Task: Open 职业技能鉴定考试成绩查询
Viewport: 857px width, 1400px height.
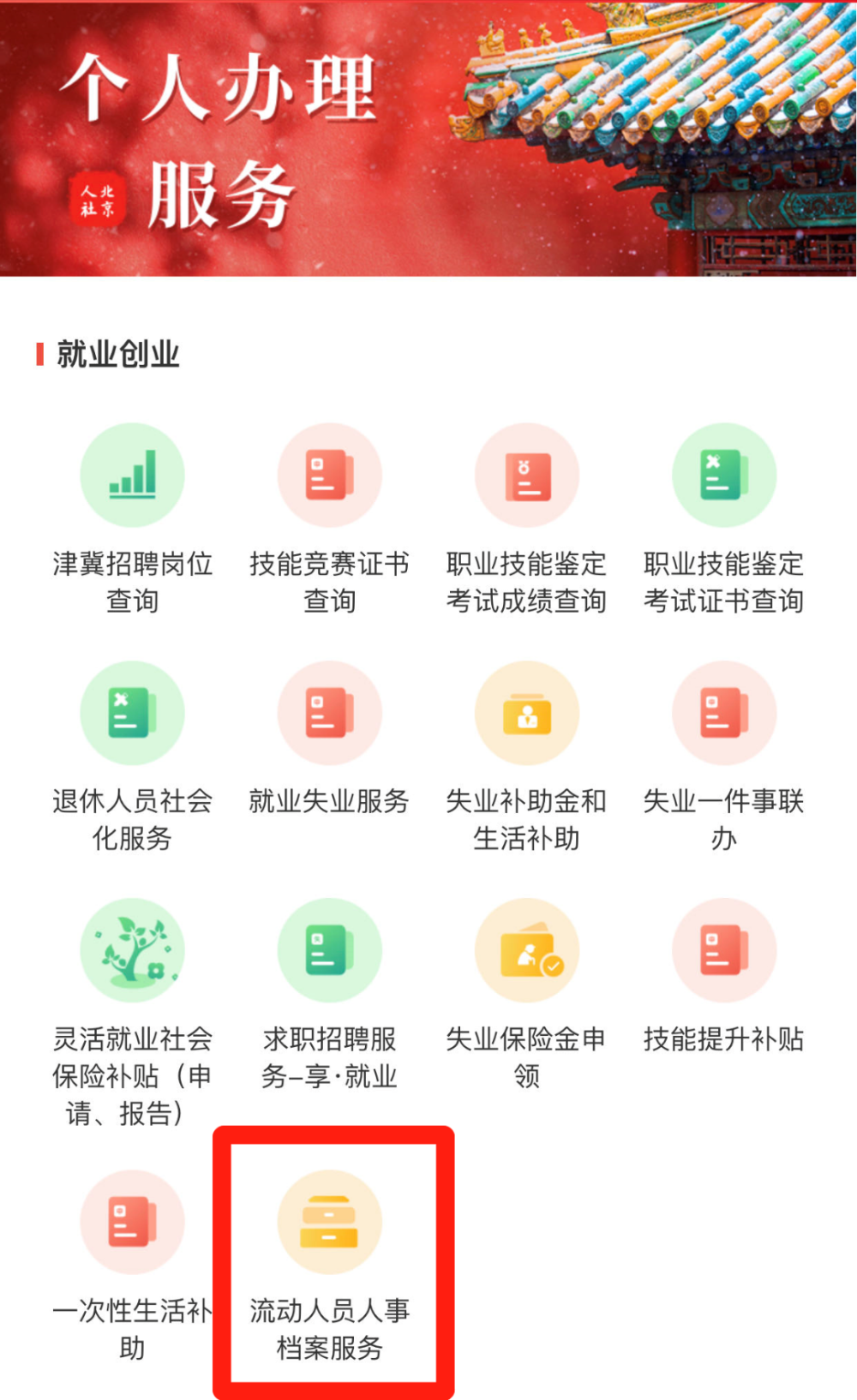Action: 526,476
